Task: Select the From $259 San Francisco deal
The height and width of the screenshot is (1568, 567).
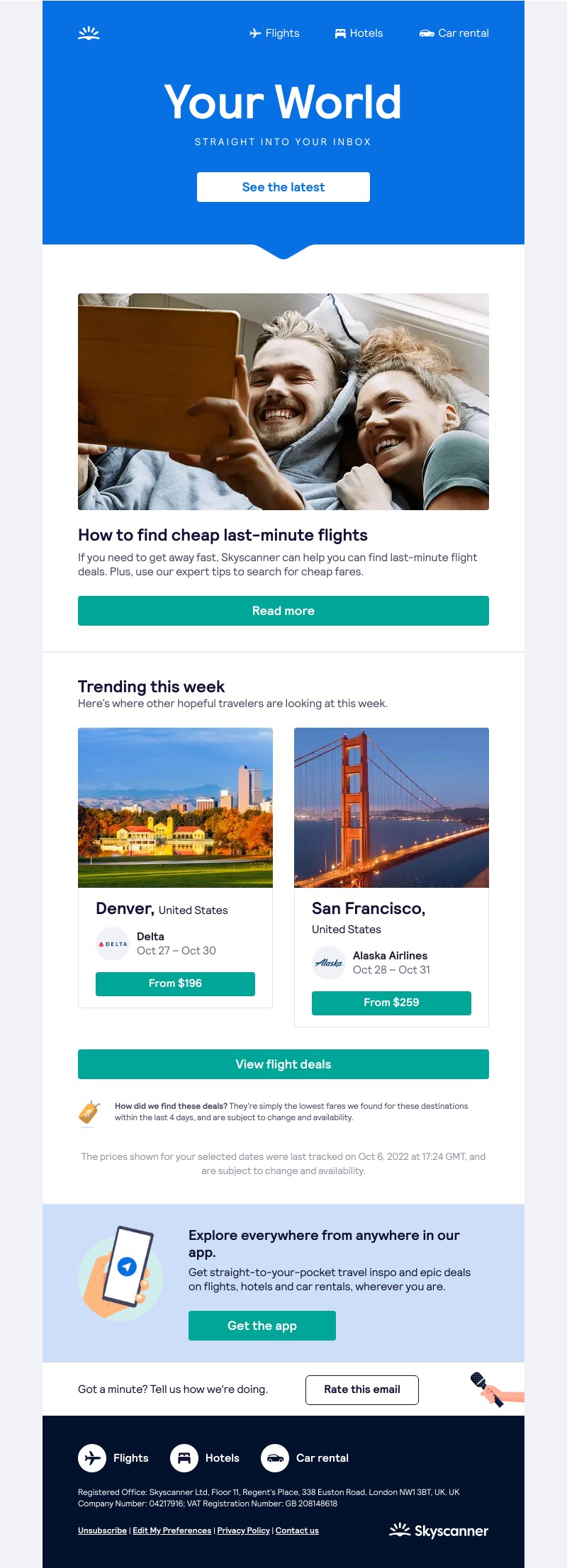Action: click(391, 1003)
